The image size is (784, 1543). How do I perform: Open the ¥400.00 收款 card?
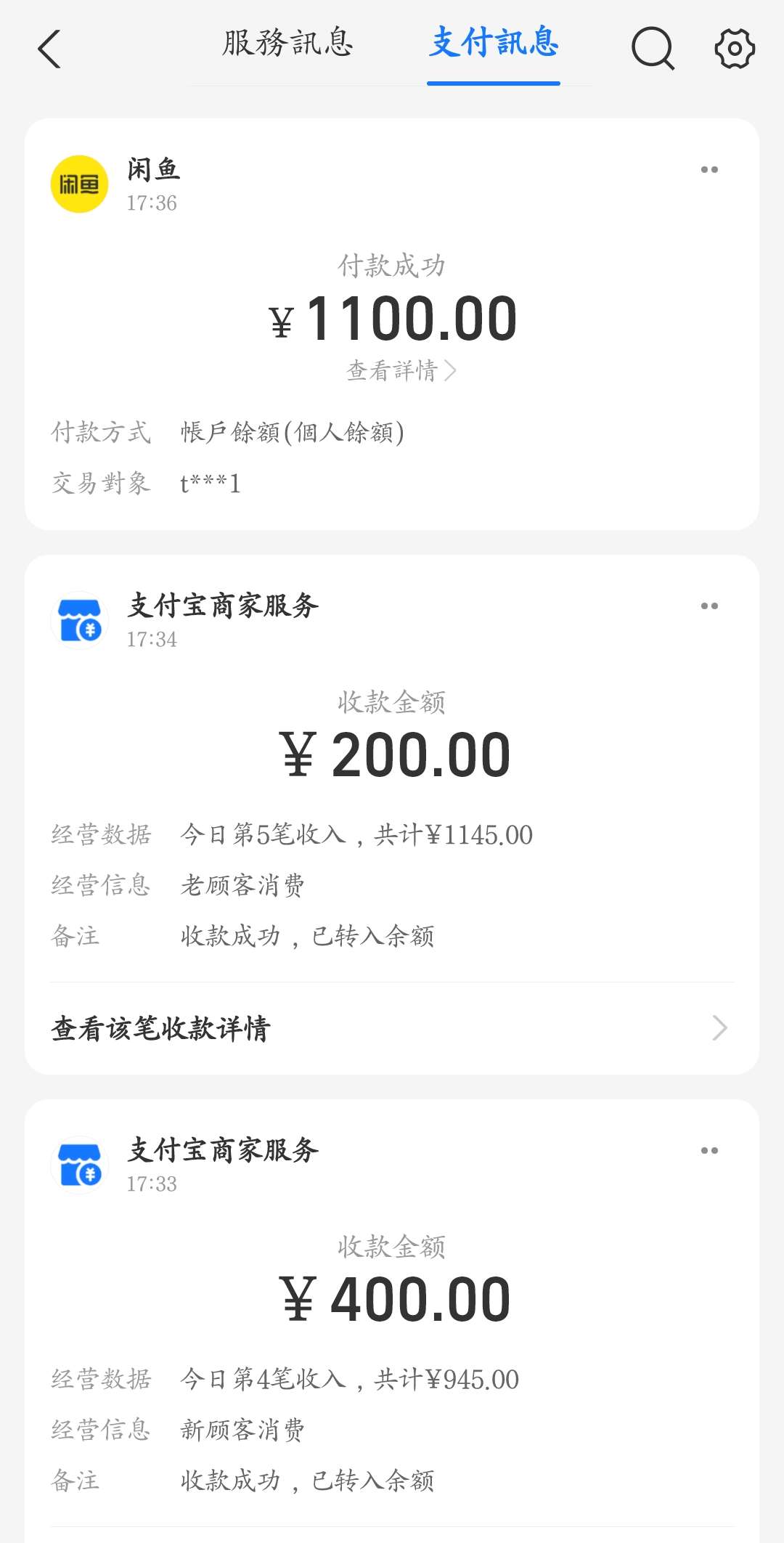392,1300
